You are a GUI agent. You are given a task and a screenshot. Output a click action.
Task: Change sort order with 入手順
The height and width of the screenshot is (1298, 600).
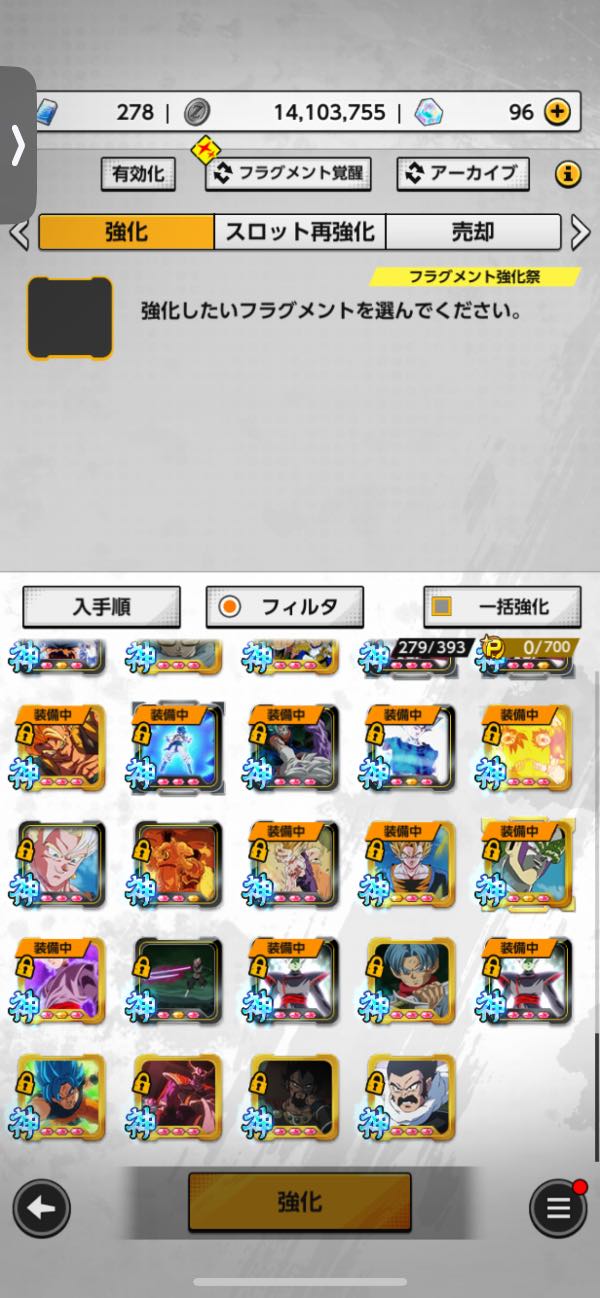(101, 606)
